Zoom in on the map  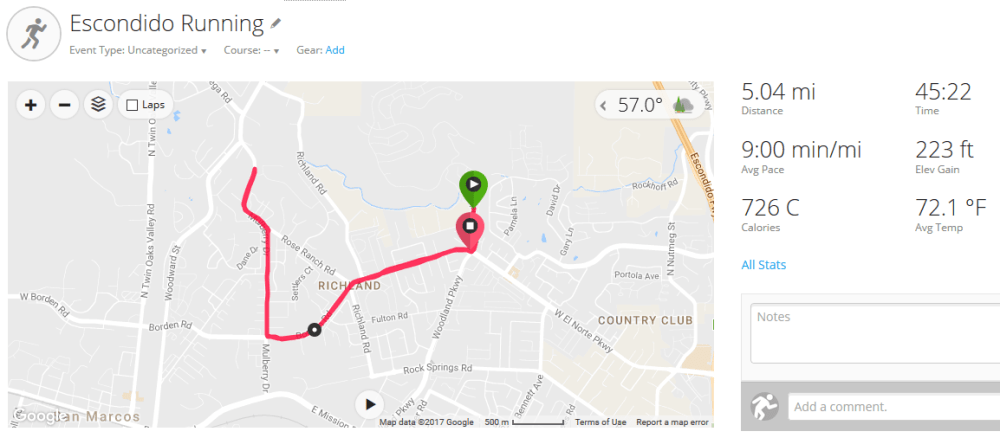pyautogui.click(x=31, y=104)
